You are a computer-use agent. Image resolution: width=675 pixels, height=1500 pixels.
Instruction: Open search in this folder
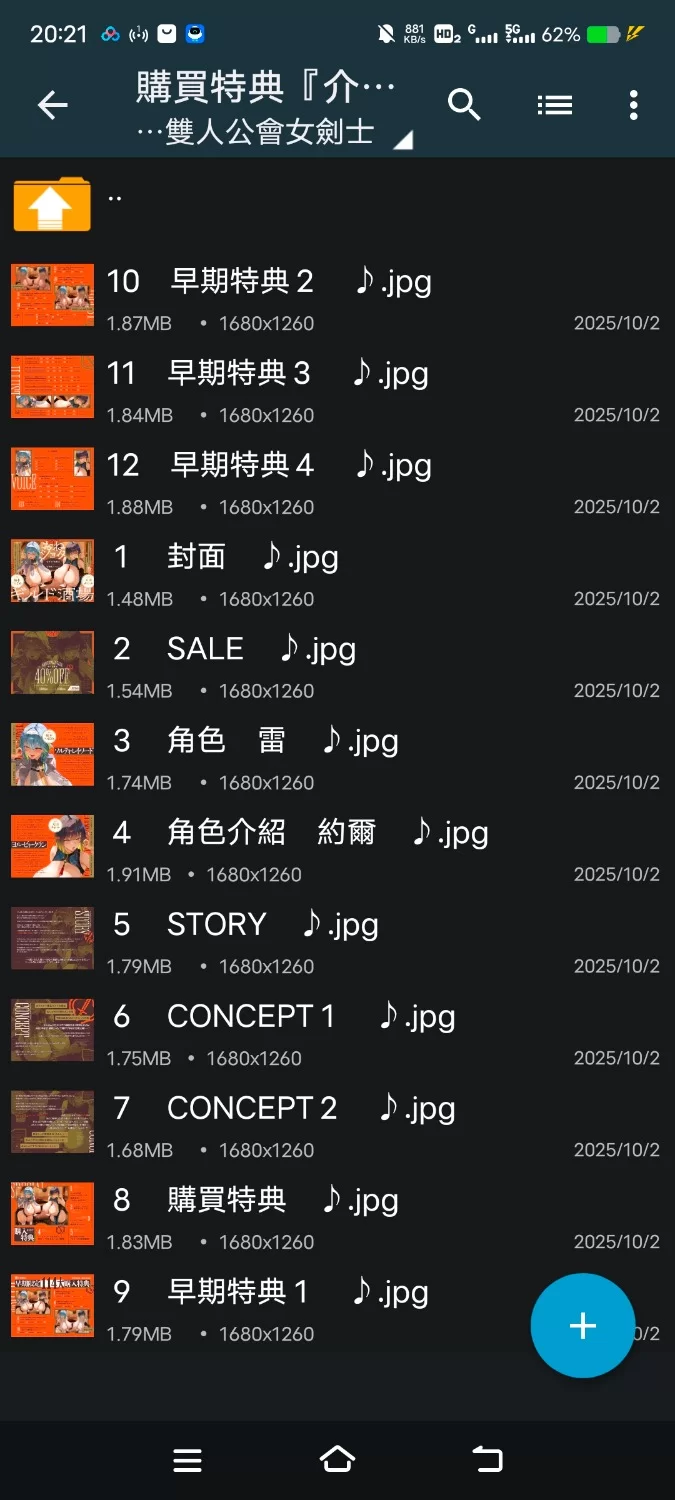tap(464, 105)
